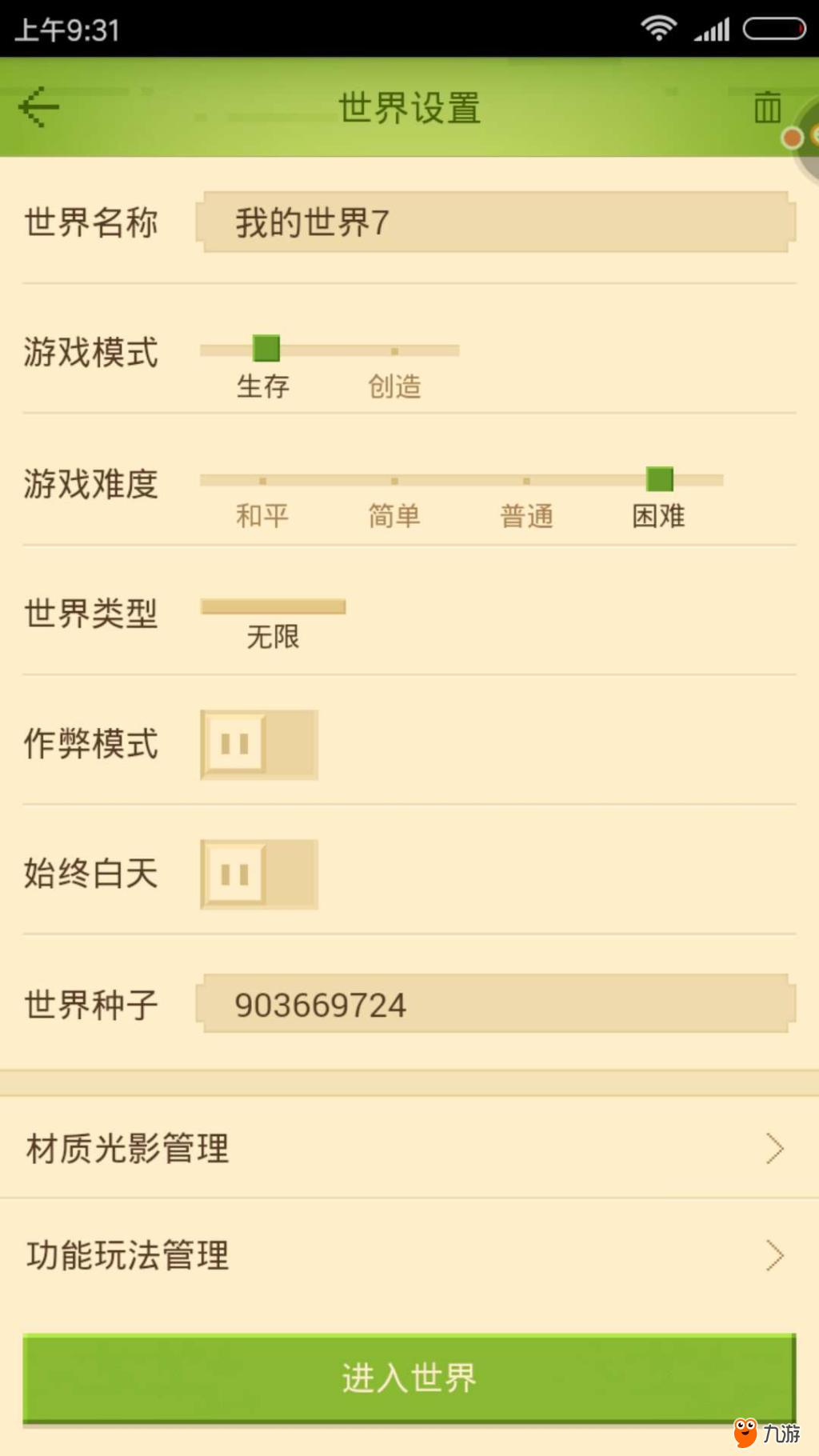819x1456 pixels.
Task: Set game difficulty to 和平
Action: [262, 482]
